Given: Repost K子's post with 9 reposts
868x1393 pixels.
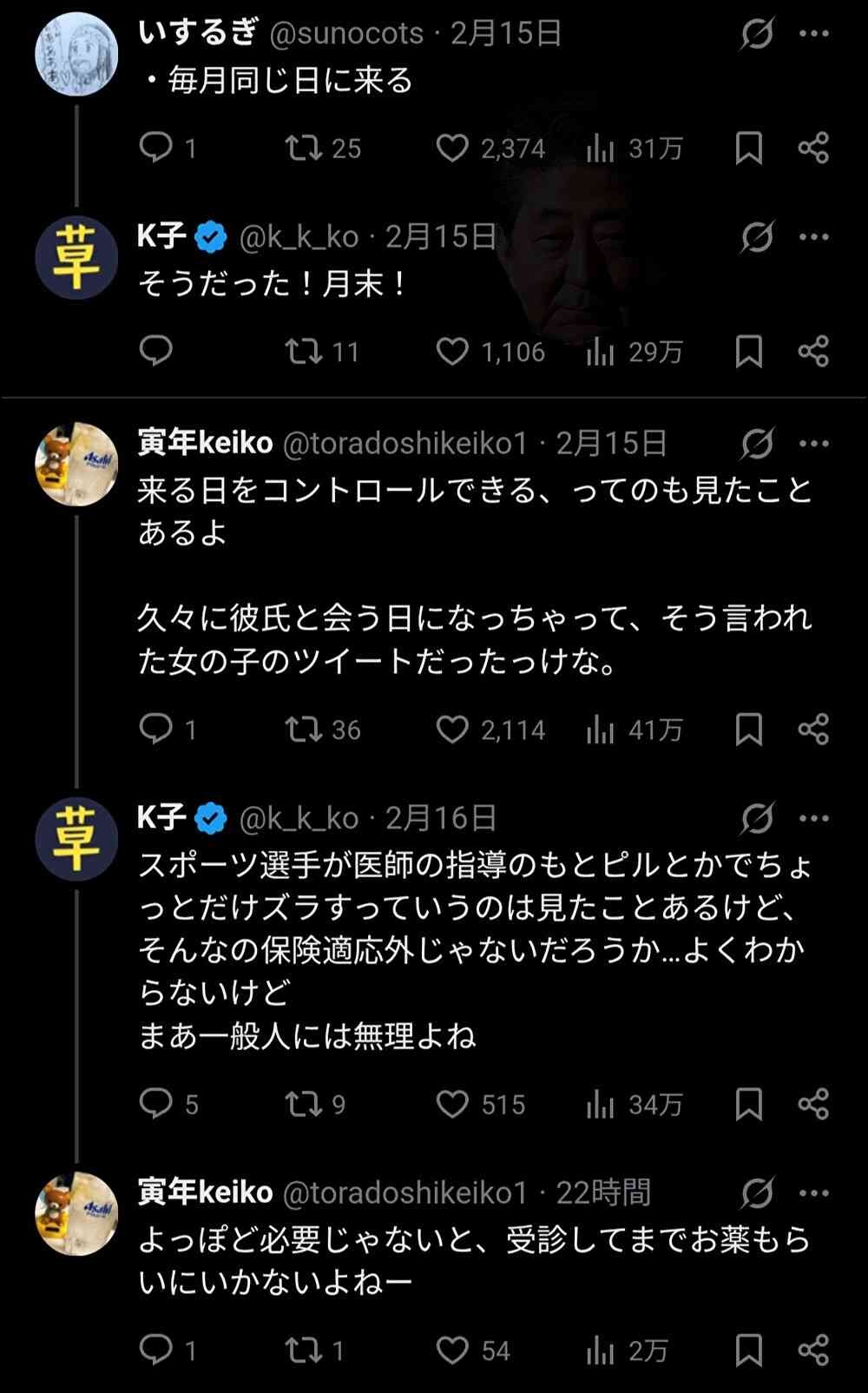Looking at the screenshot, I should coord(303,1104).
